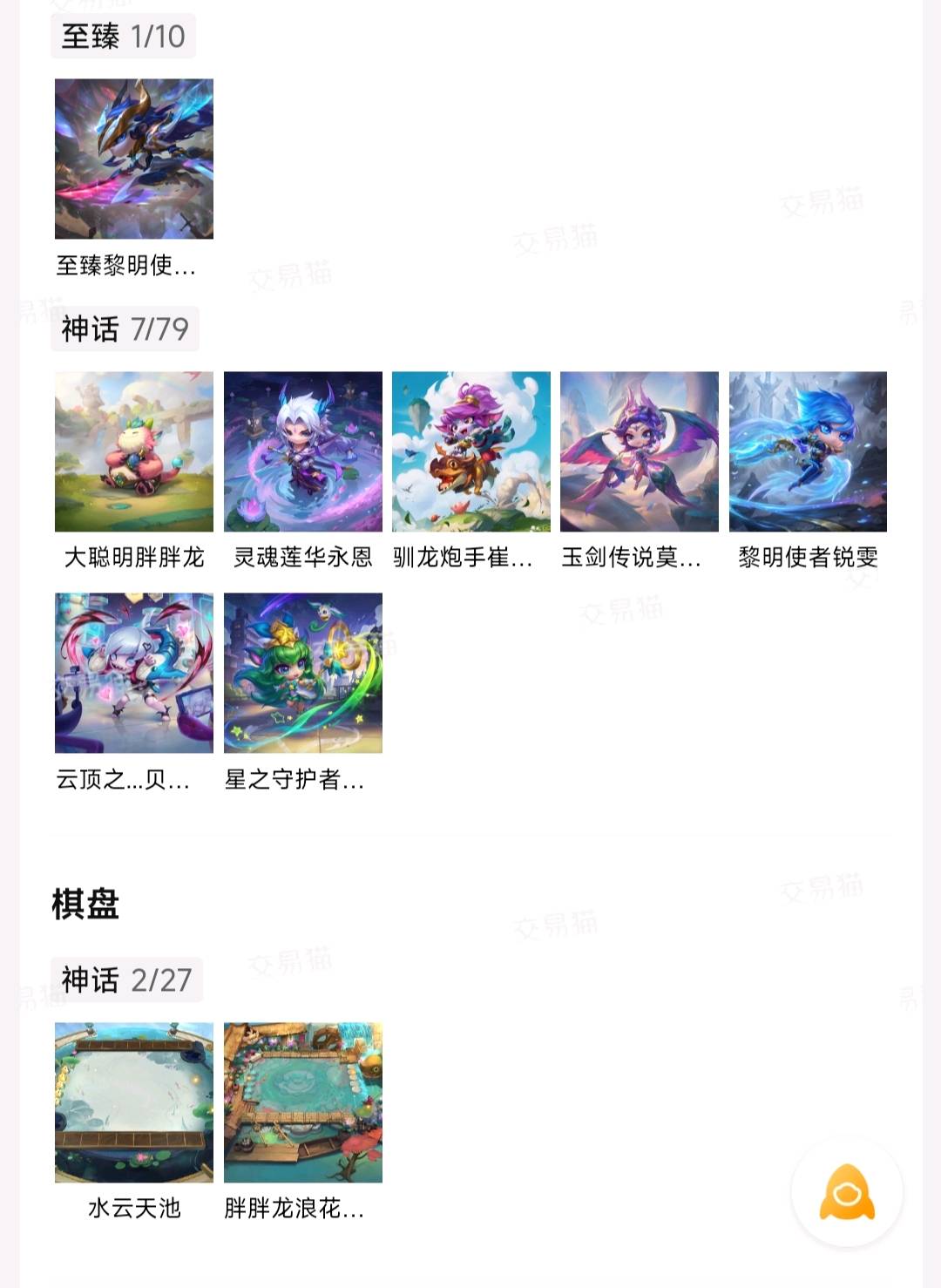Open the 驯龙炮手崔 item image
941x1288 pixels.
470,451
